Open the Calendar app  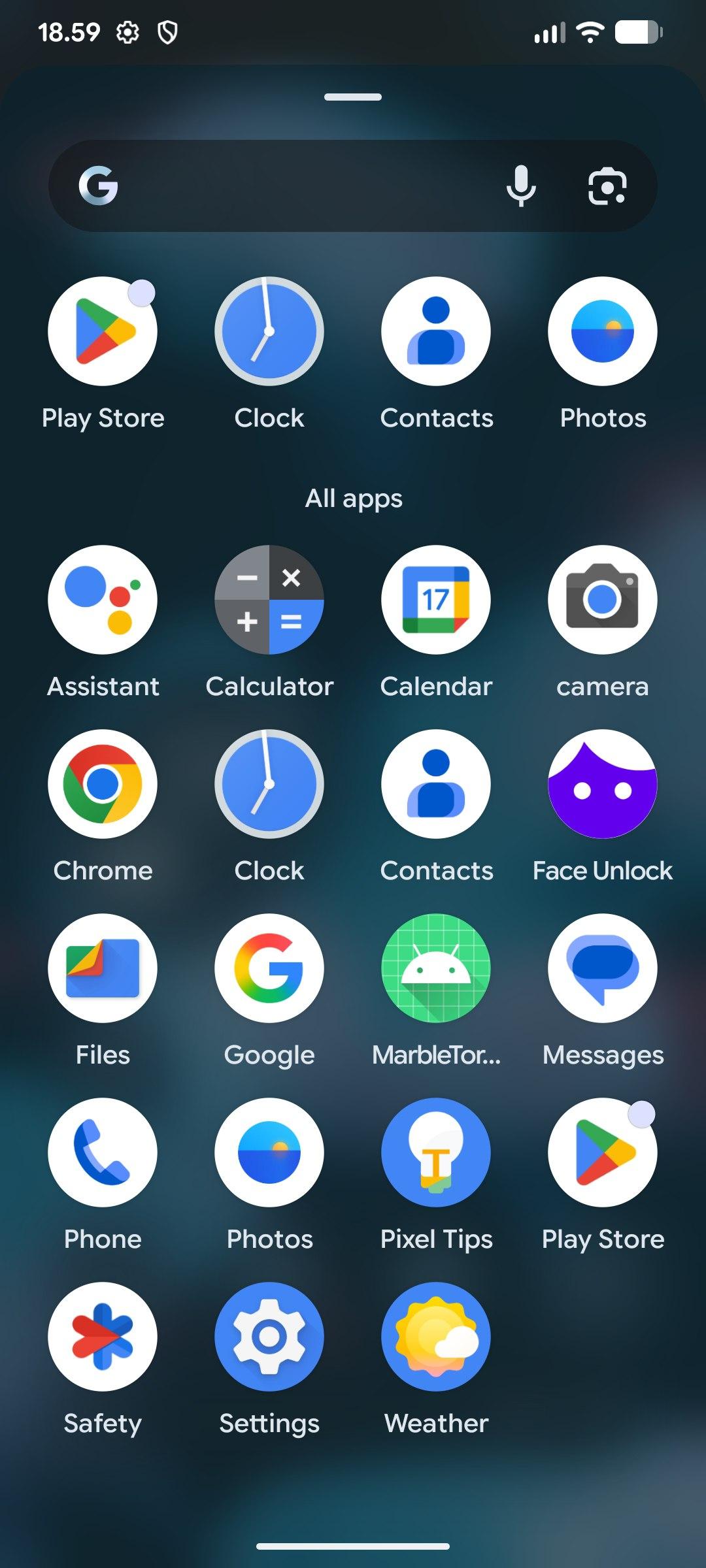click(436, 600)
